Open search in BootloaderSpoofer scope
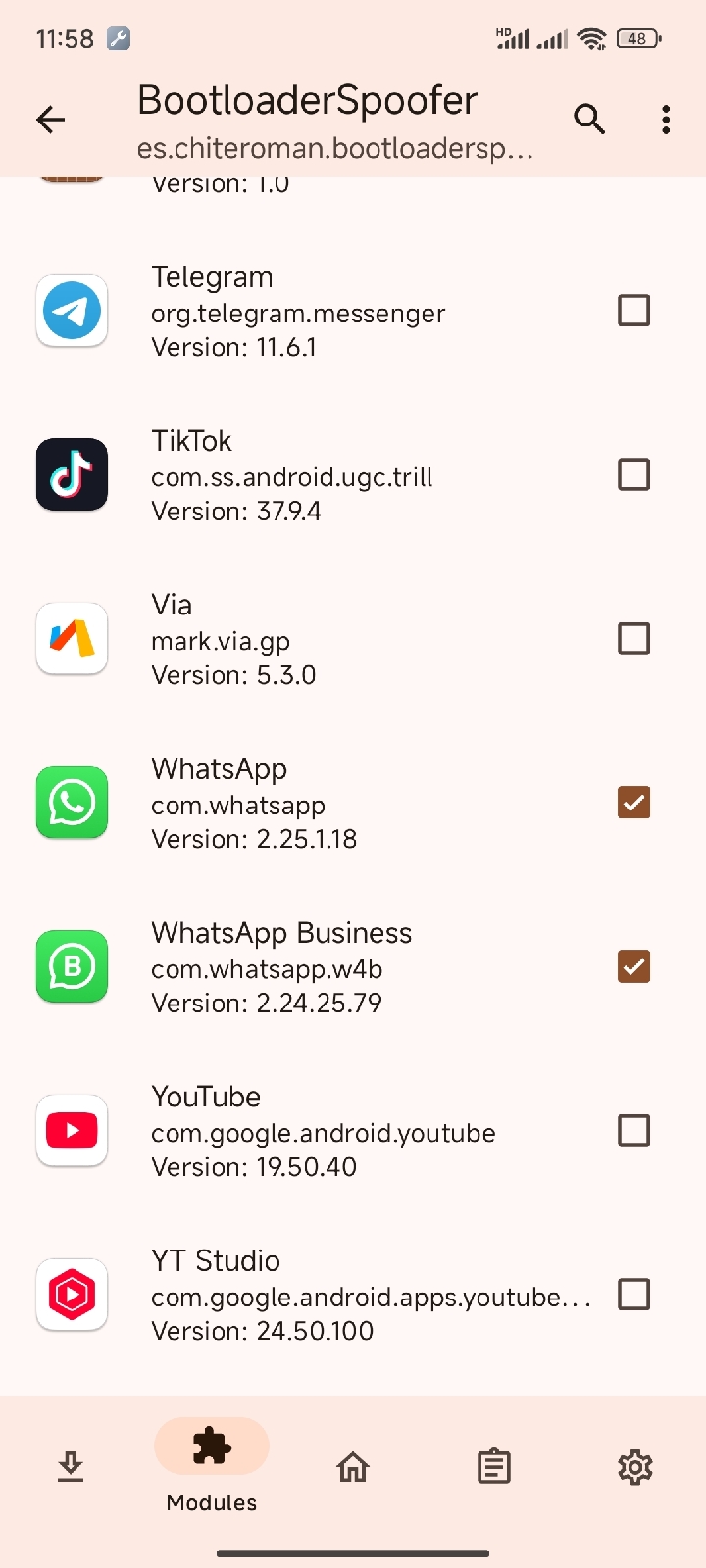Screen dimensions: 706x1568 tap(588, 120)
